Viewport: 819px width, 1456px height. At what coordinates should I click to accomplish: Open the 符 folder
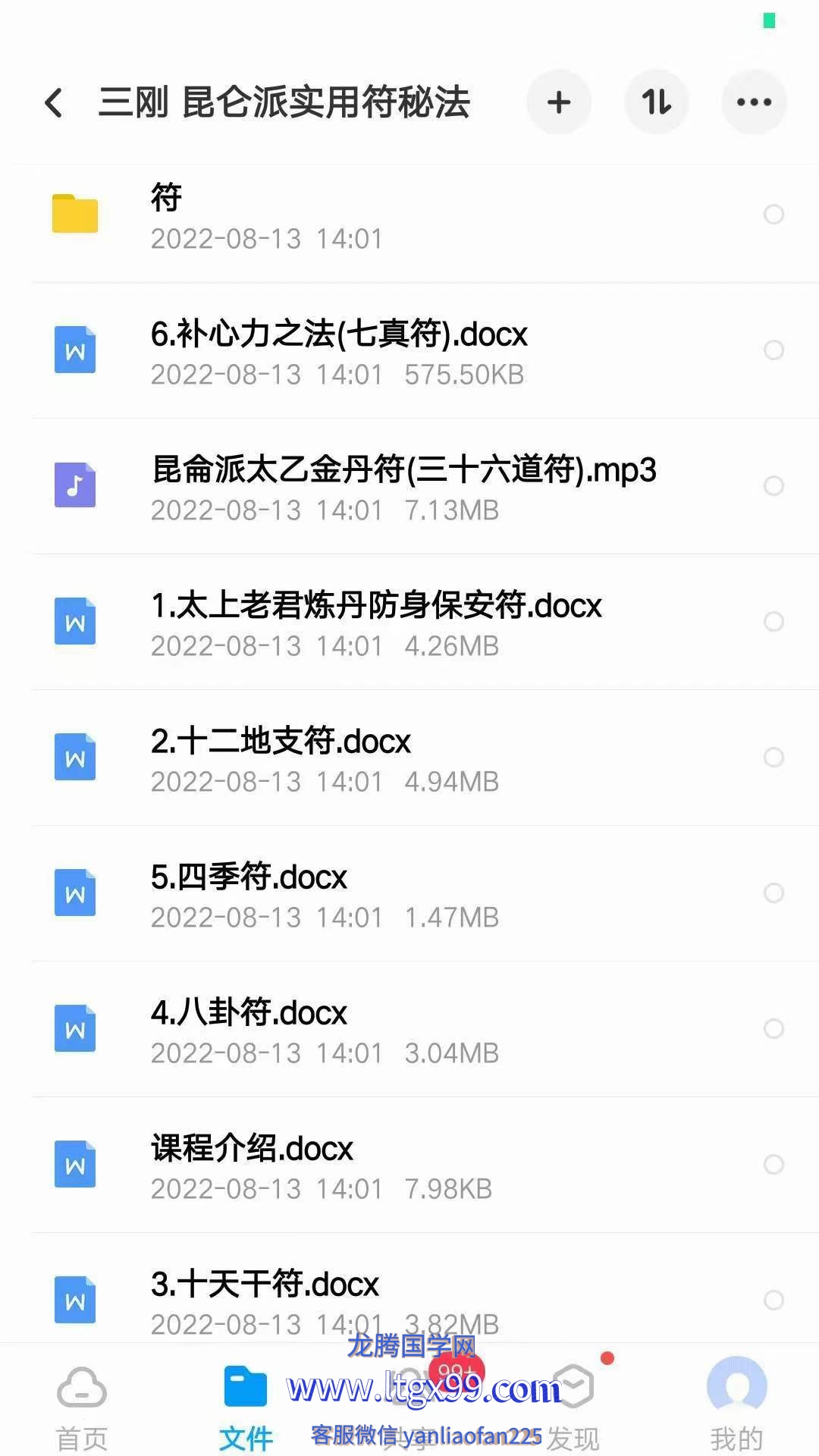(409, 215)
